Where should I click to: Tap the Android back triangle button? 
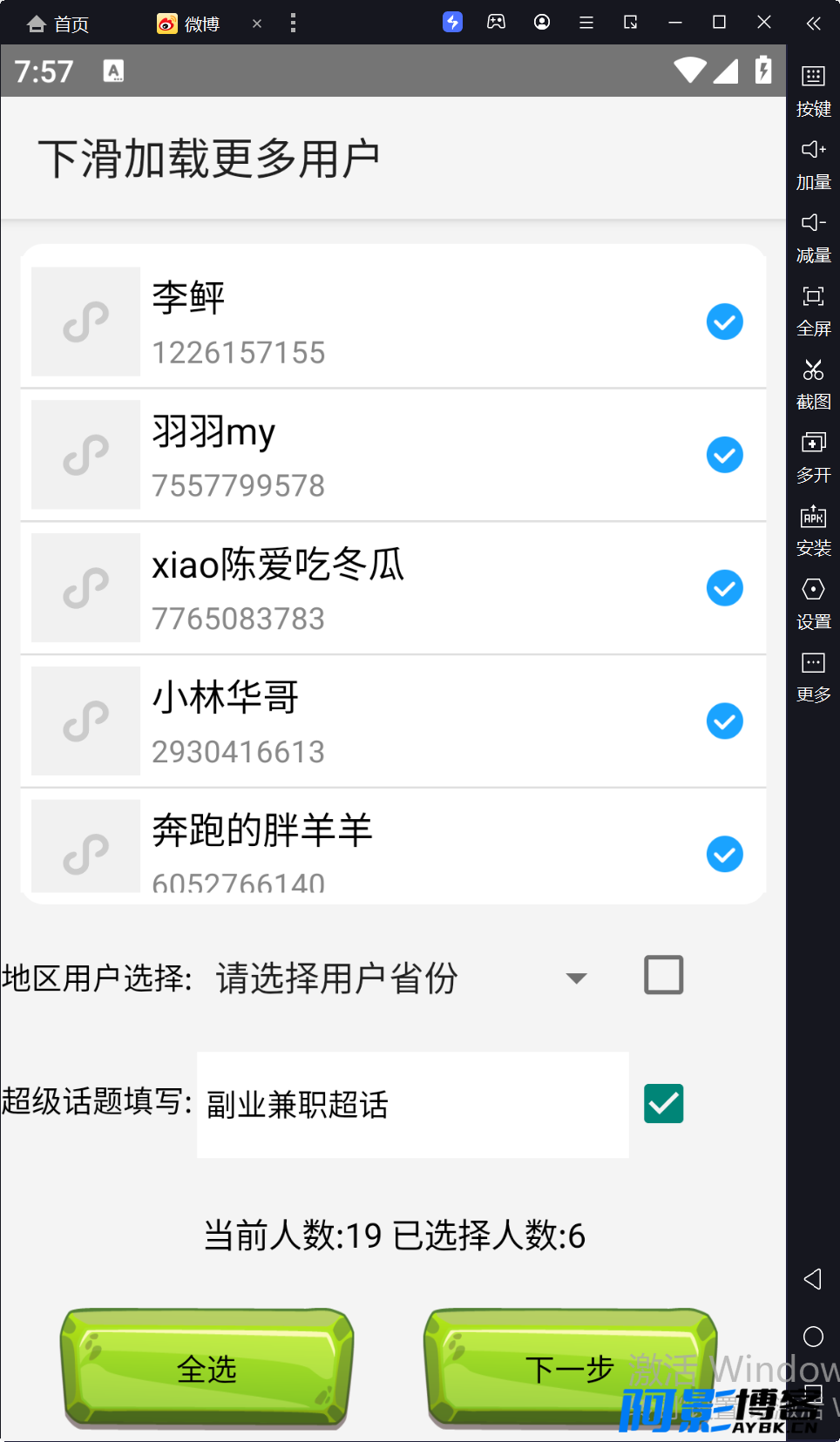[812, 1279]
